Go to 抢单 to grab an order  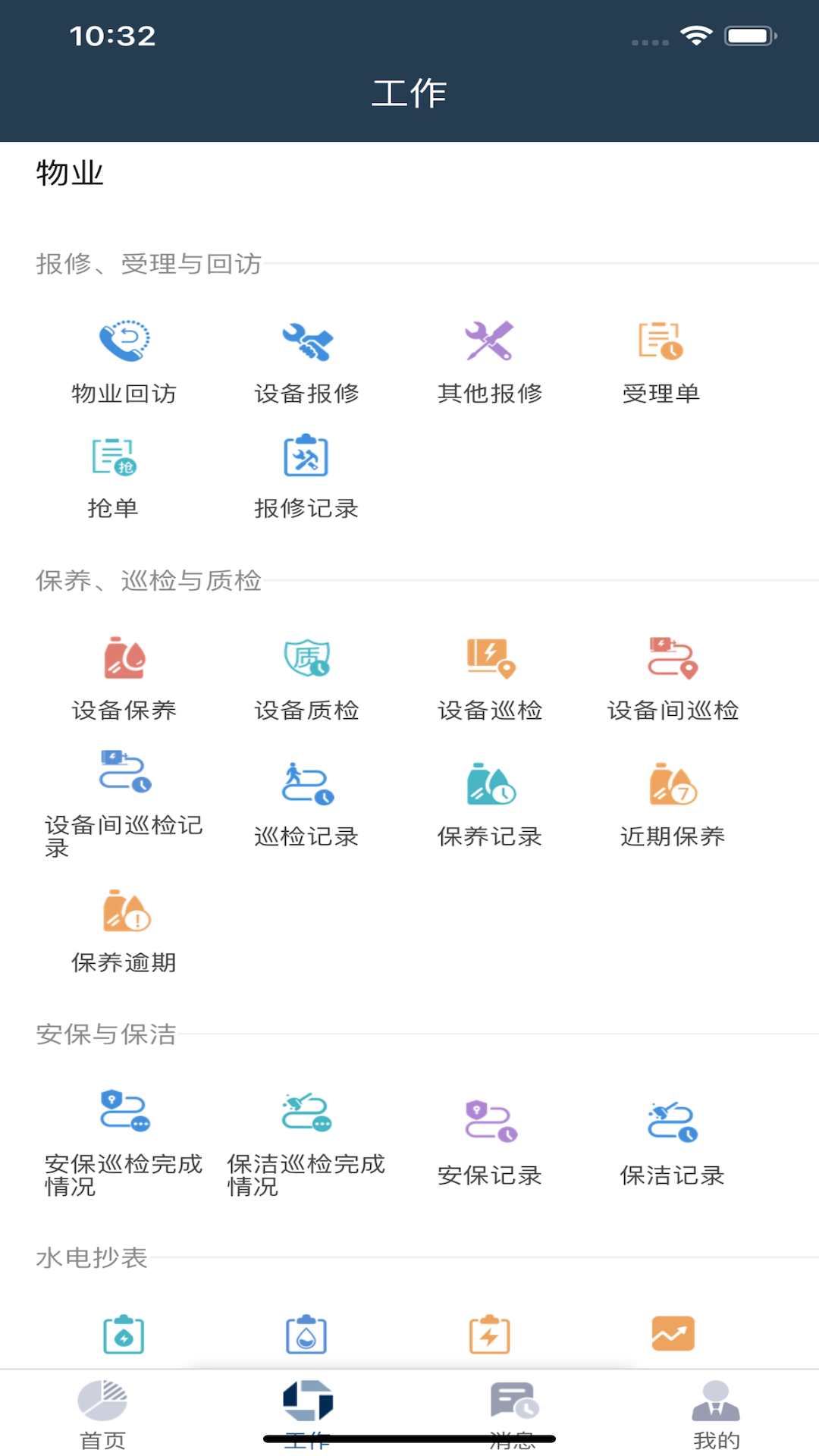pos(113,477)
